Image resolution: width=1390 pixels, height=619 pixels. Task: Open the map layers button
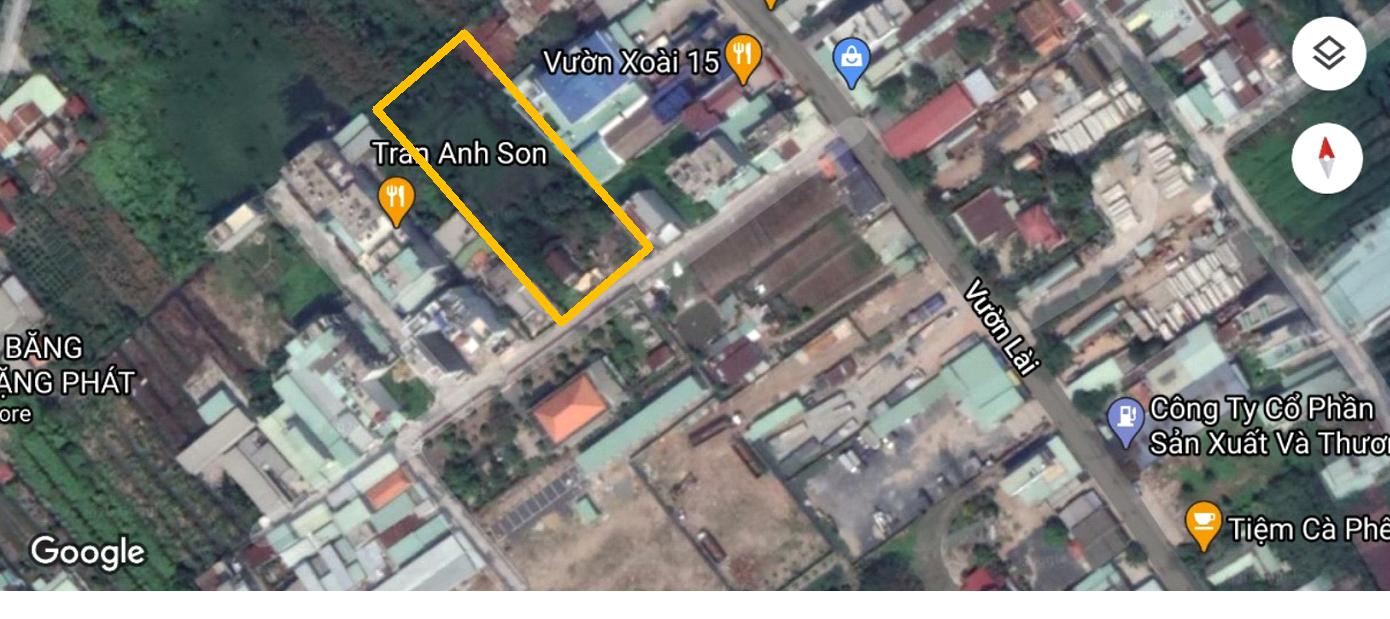1328,53
